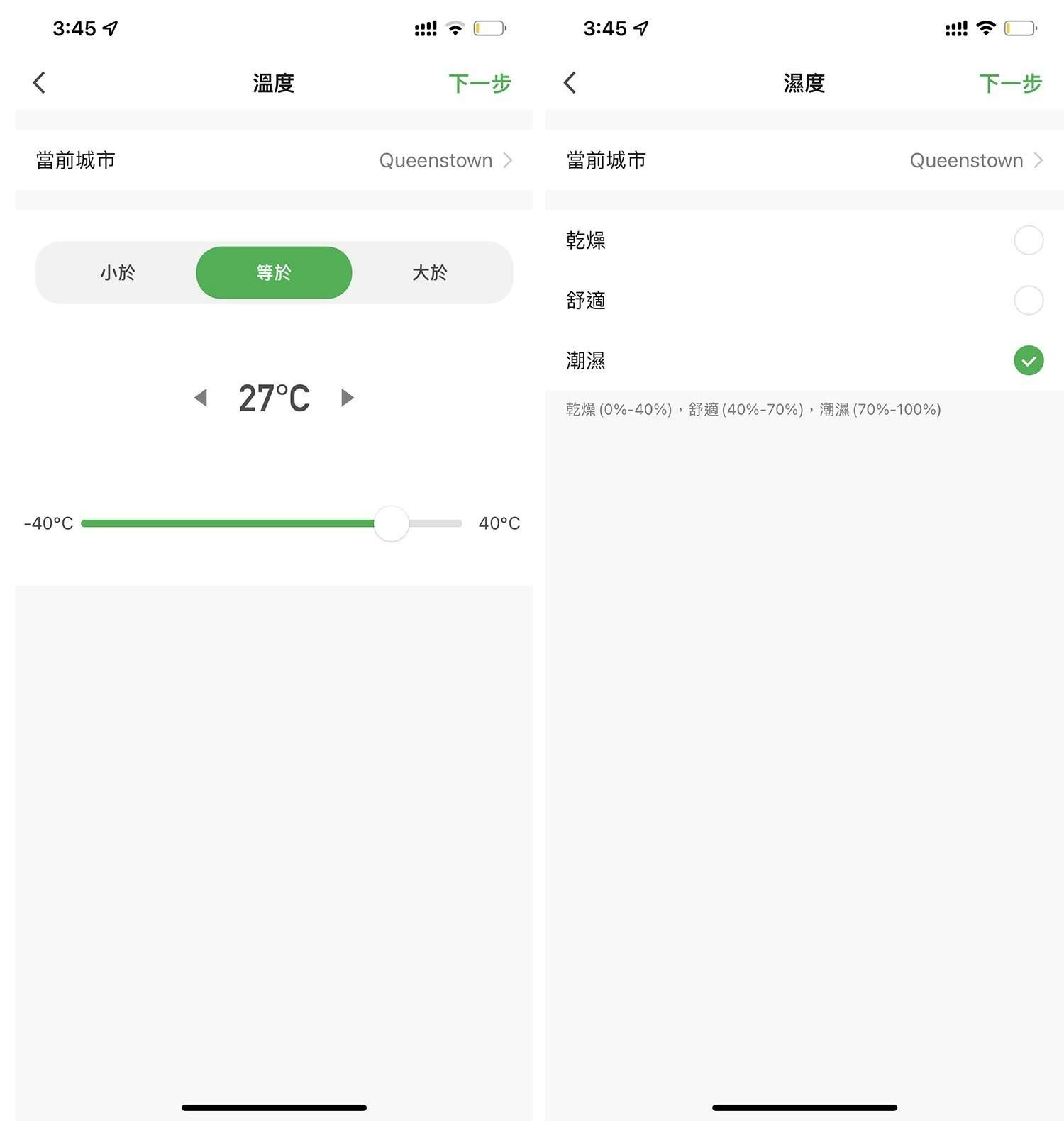Go back from the 溫度 screen
Image resolution: width=1064 pixels, height=1121 pixels.
coord(40,83)
